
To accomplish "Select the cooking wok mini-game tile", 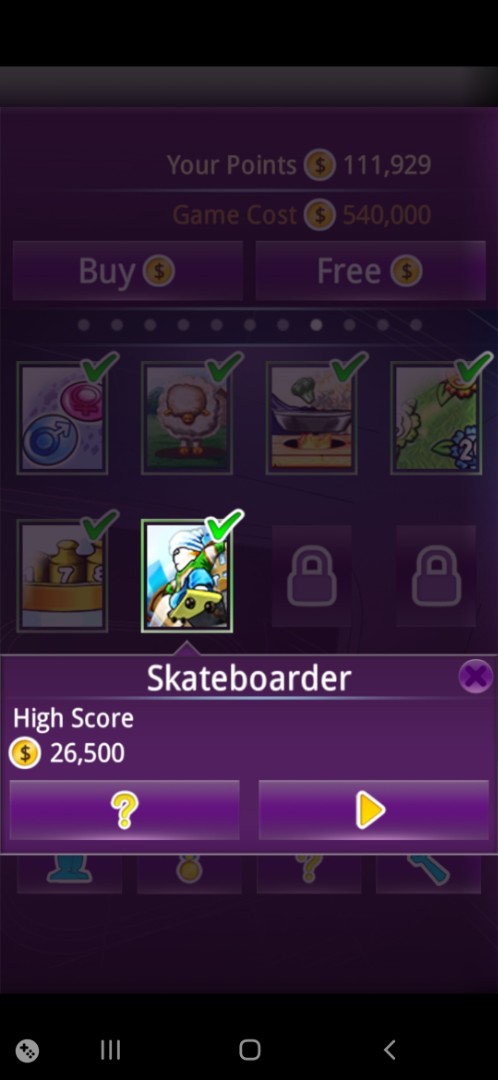I will coord(311,418).
